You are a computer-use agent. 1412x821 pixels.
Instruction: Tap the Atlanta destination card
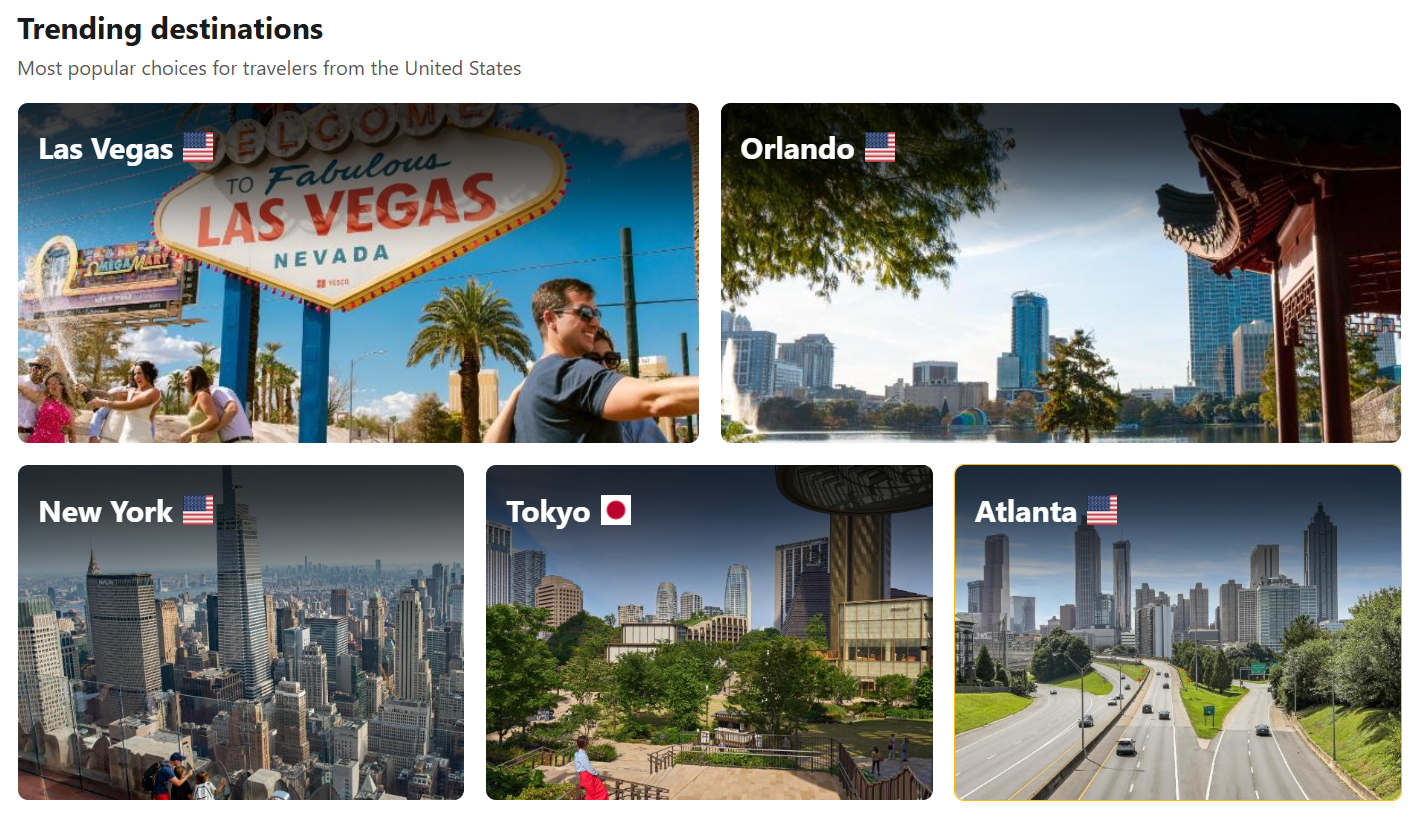[1177, 632]
